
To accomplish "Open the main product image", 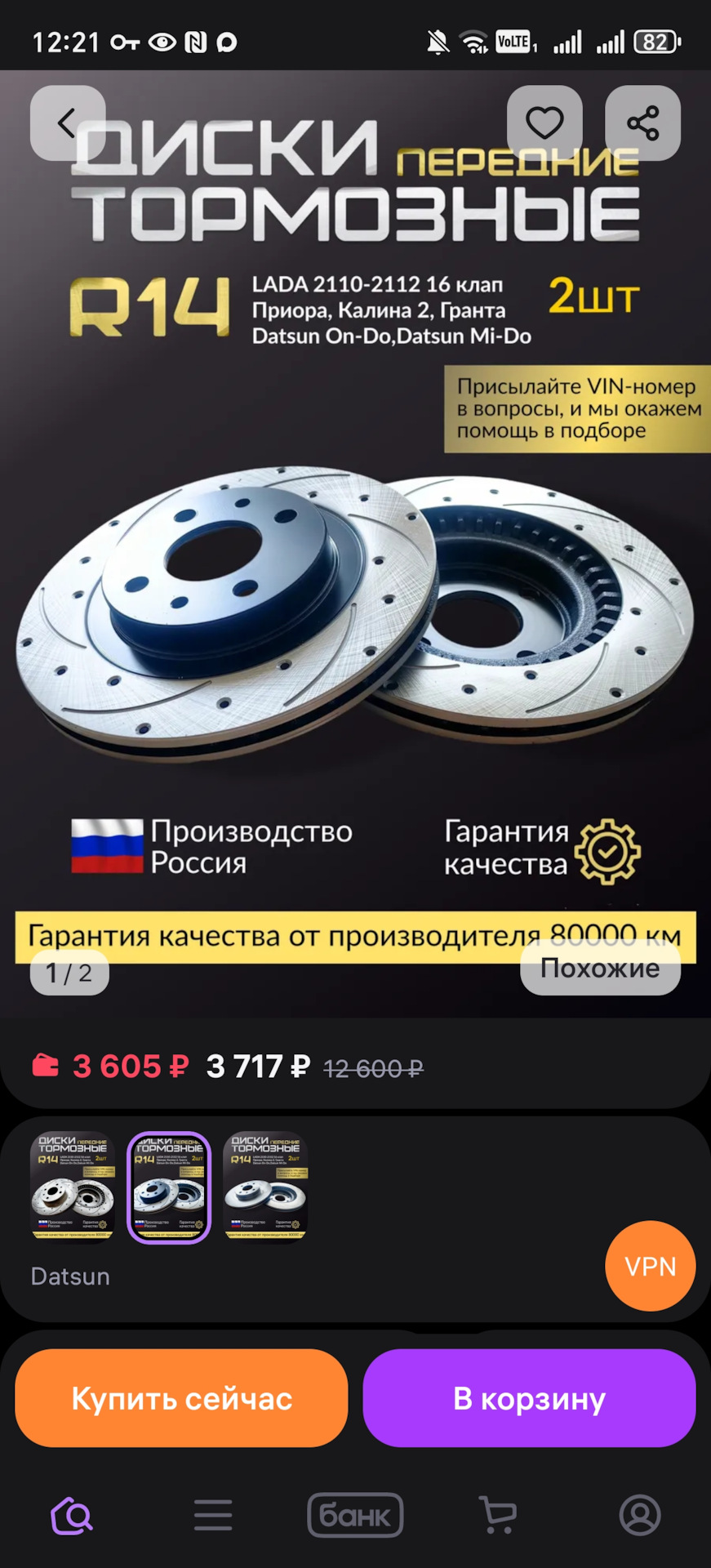I will click(355, 604).
